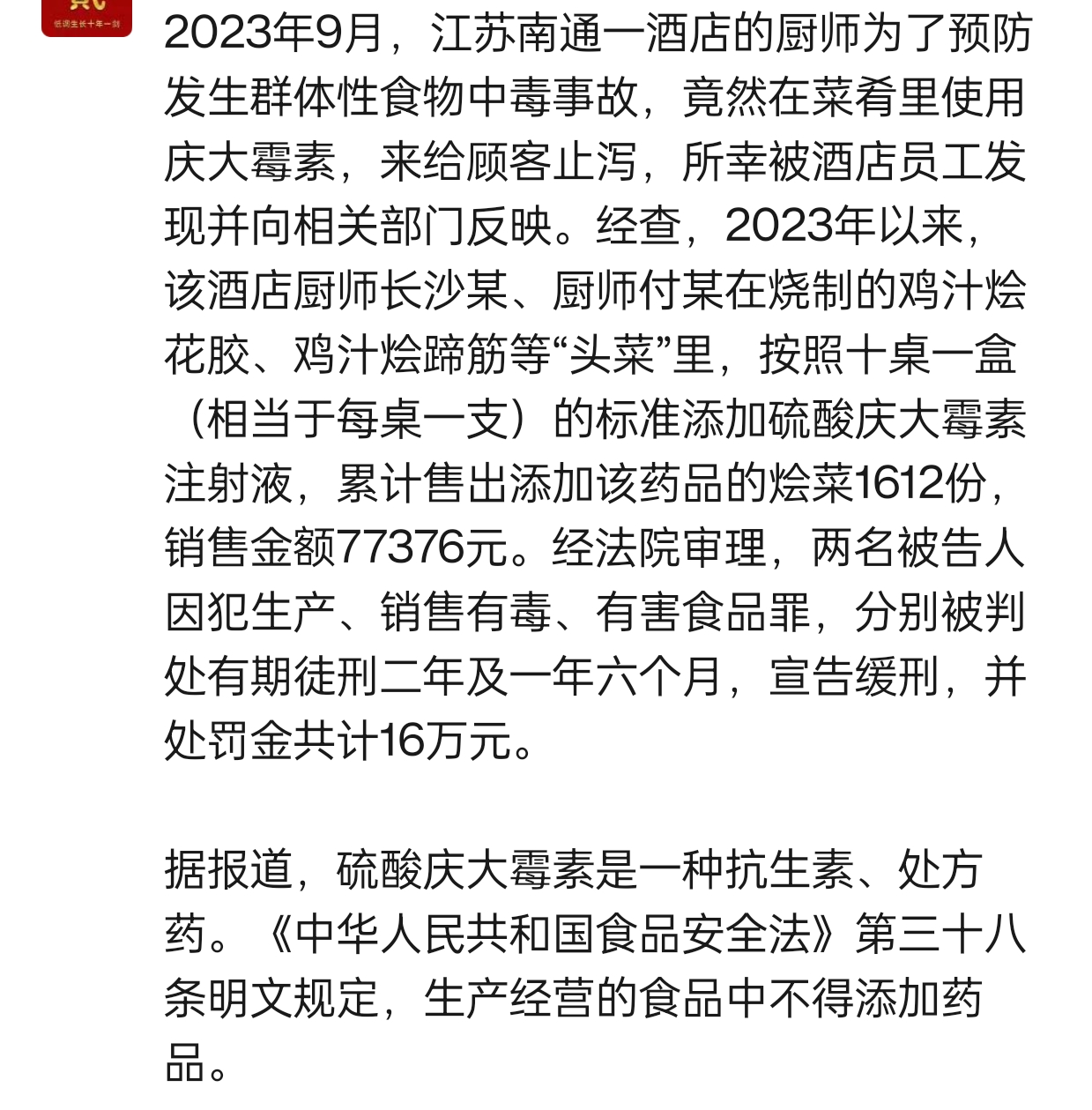Screen dimensions: 1092x1110
Task: Open the post author's red avatar
Action: (x=86, y=17)
